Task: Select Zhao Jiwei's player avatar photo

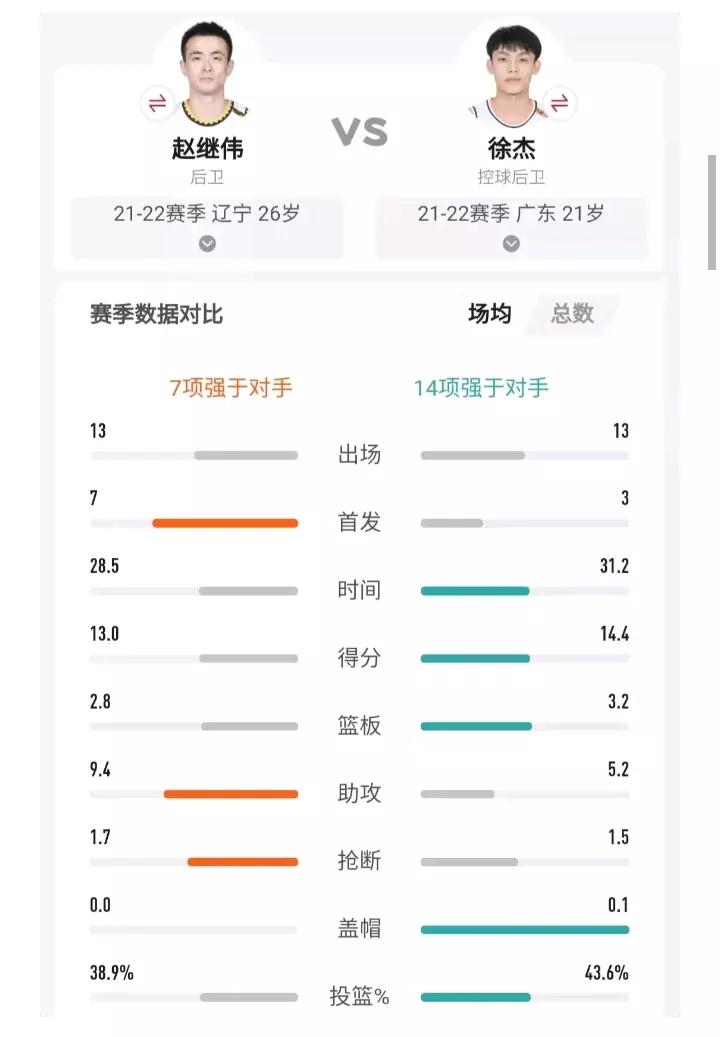Action: (207, 63)
